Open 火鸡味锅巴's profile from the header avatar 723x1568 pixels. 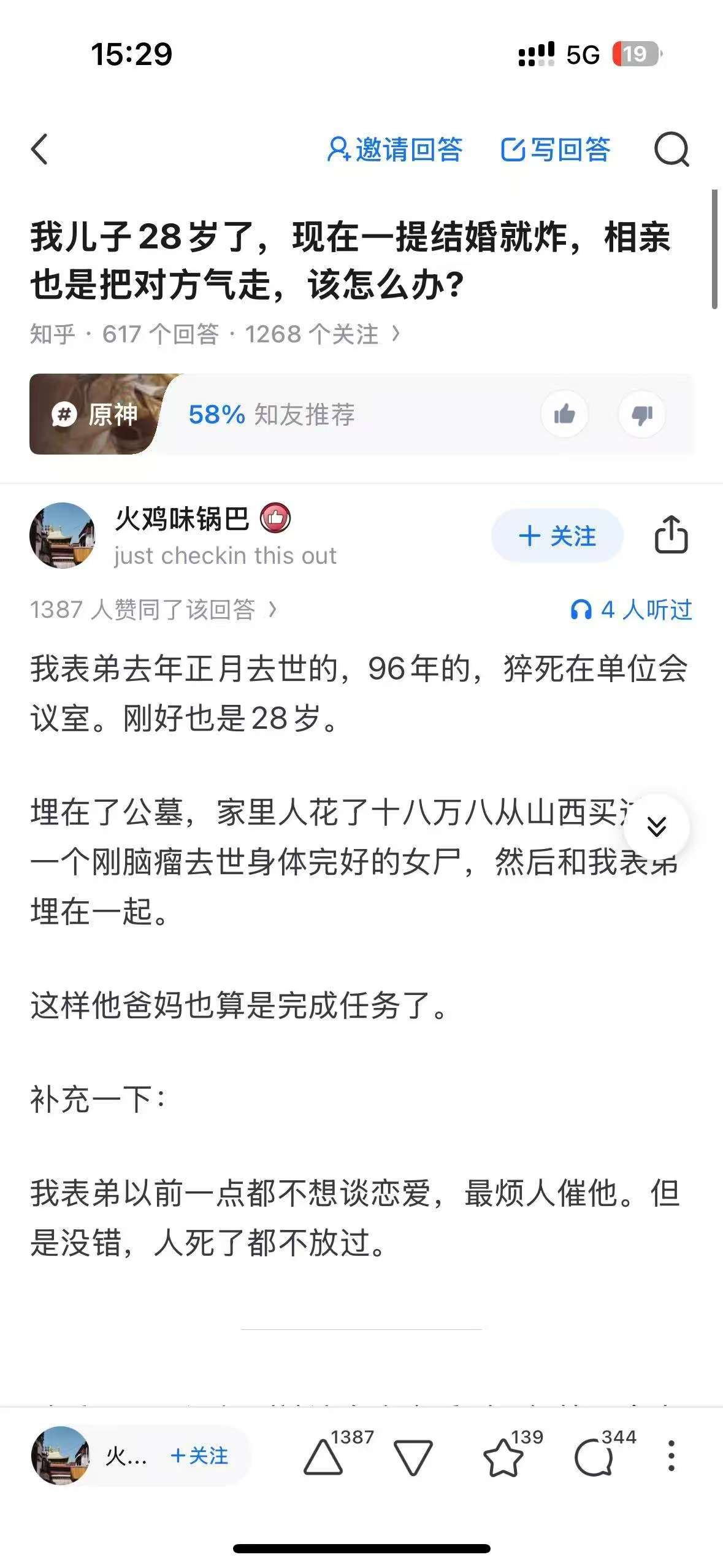coord(63,536)
